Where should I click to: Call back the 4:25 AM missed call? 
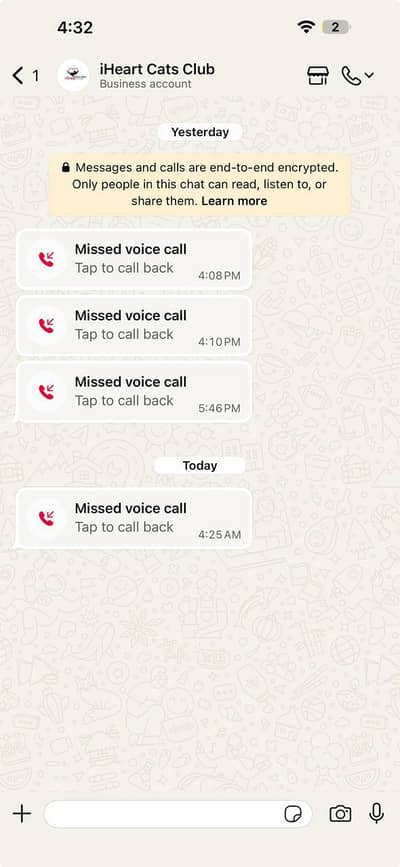pos(134,518)
